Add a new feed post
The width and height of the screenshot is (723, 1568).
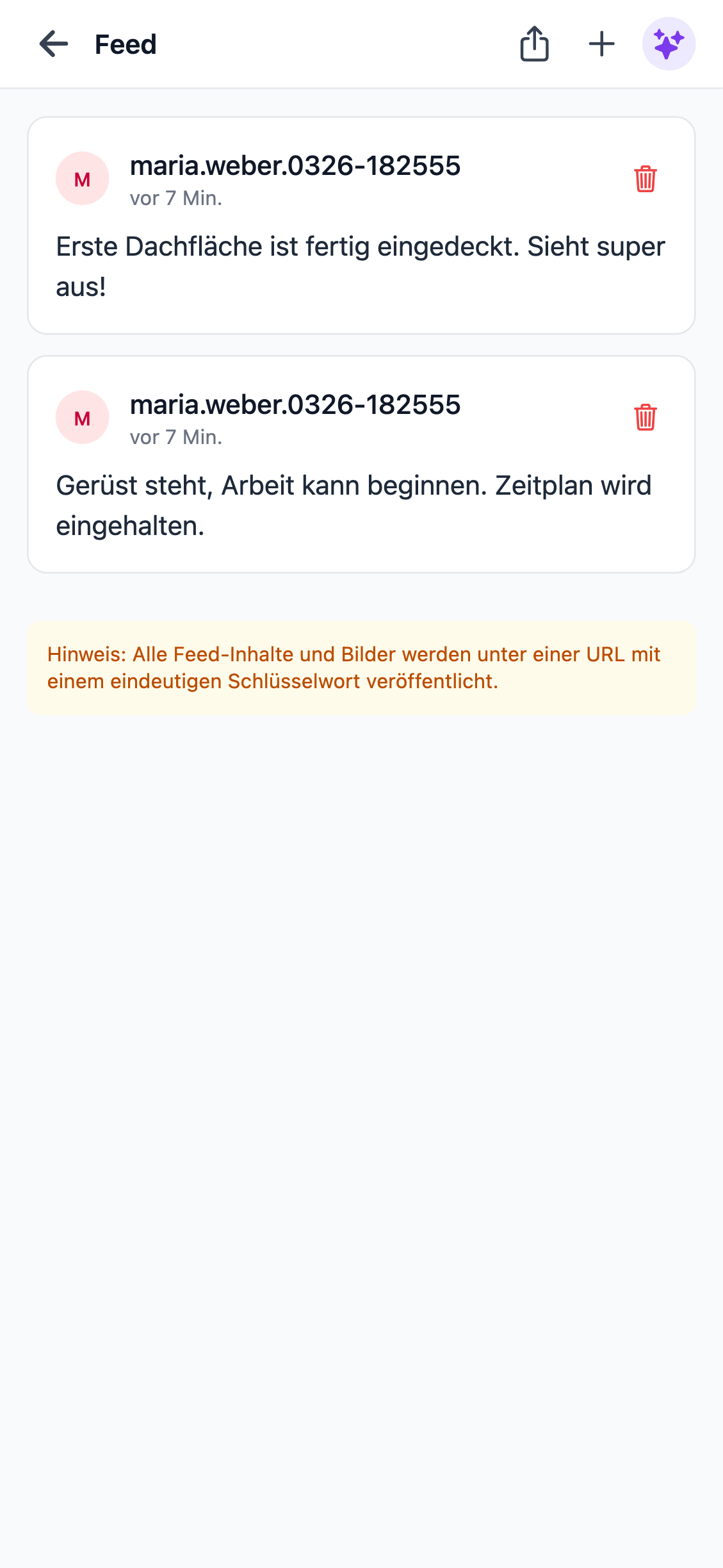(601, 44)
